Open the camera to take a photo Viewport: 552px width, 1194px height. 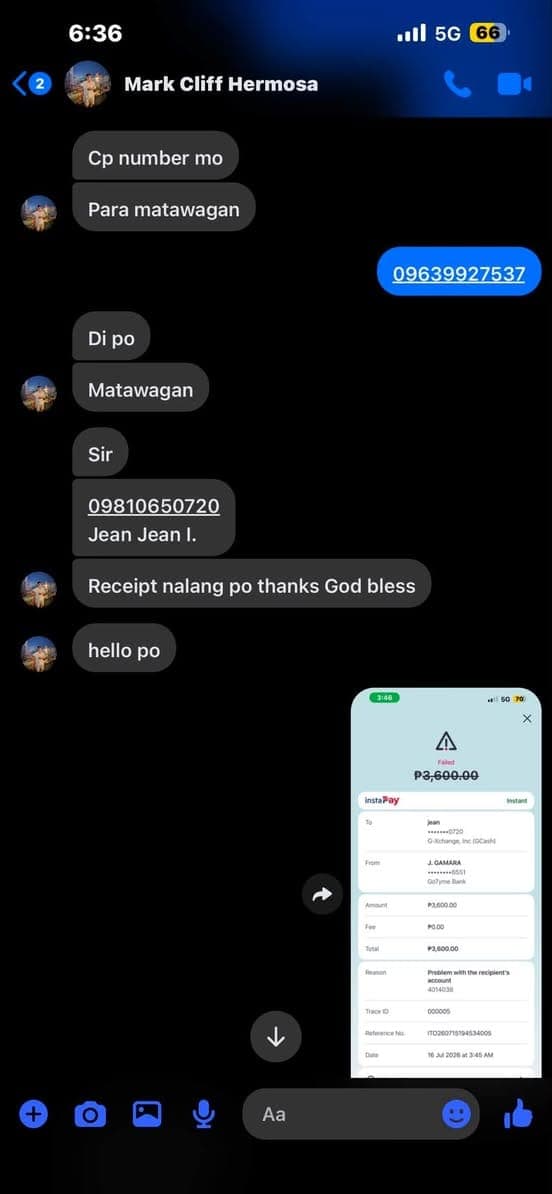[x=90, y=1116]
